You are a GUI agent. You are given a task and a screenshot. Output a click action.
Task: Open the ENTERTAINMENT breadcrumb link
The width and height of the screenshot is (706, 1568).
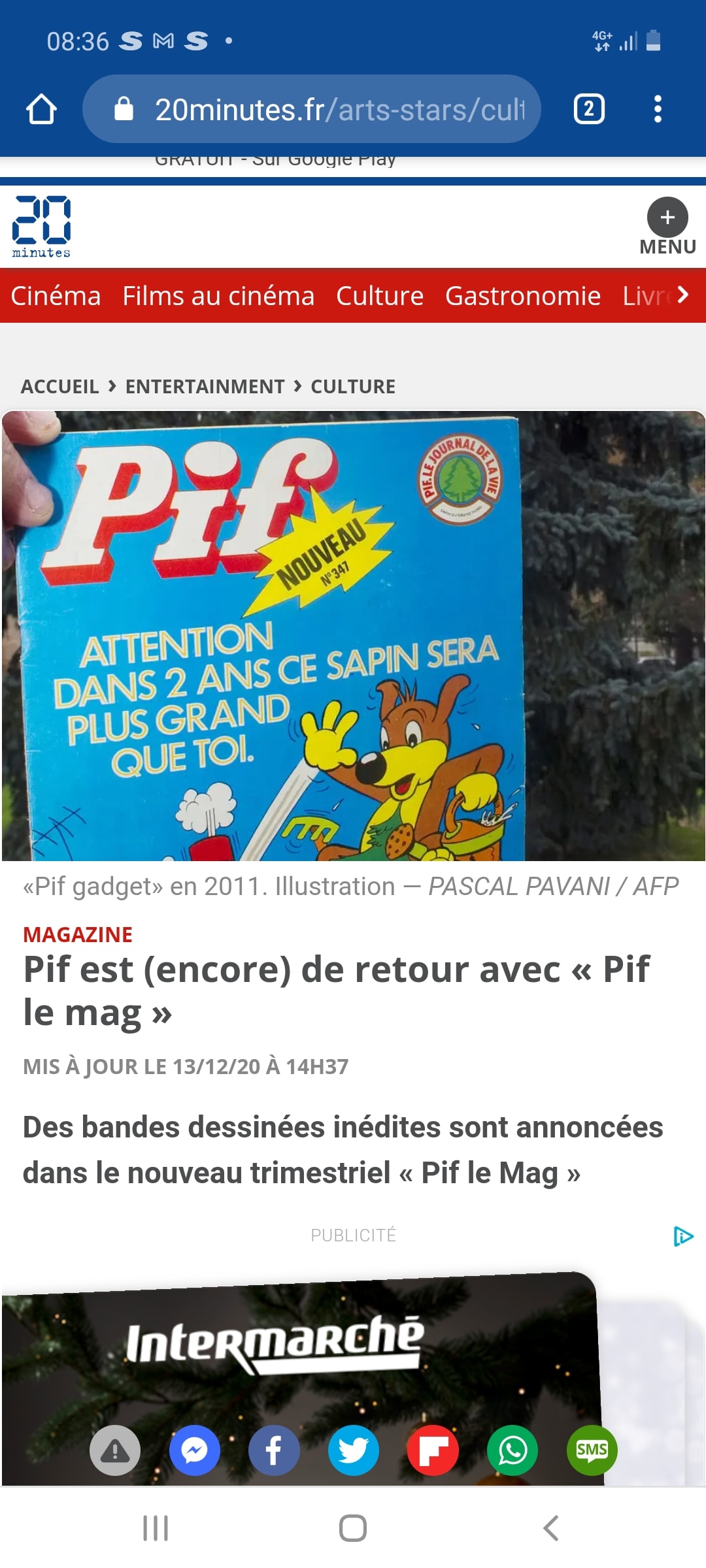(205, 387)
